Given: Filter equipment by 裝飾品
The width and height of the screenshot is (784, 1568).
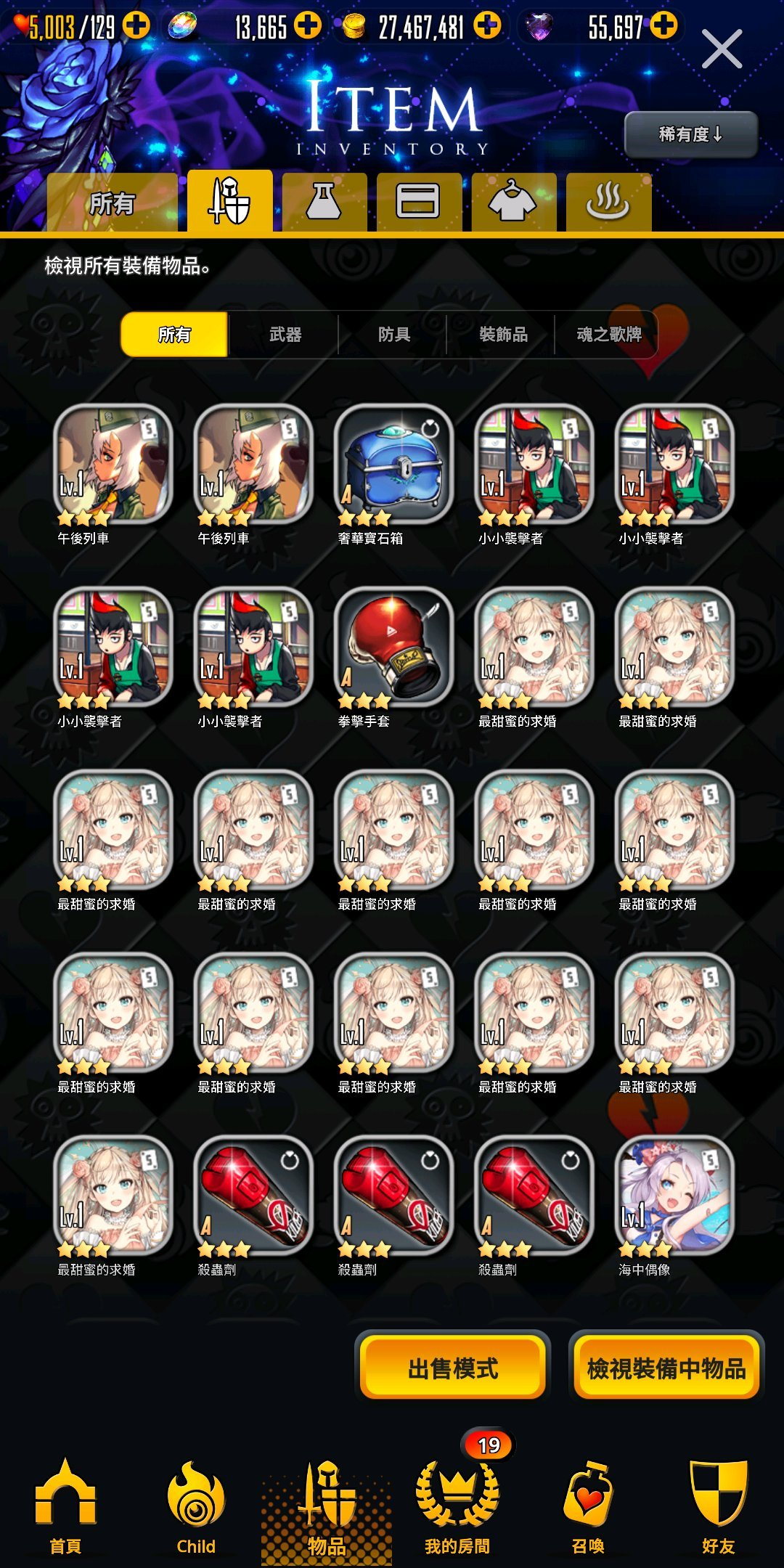Looking at the screenshot, I should point(502,335).
